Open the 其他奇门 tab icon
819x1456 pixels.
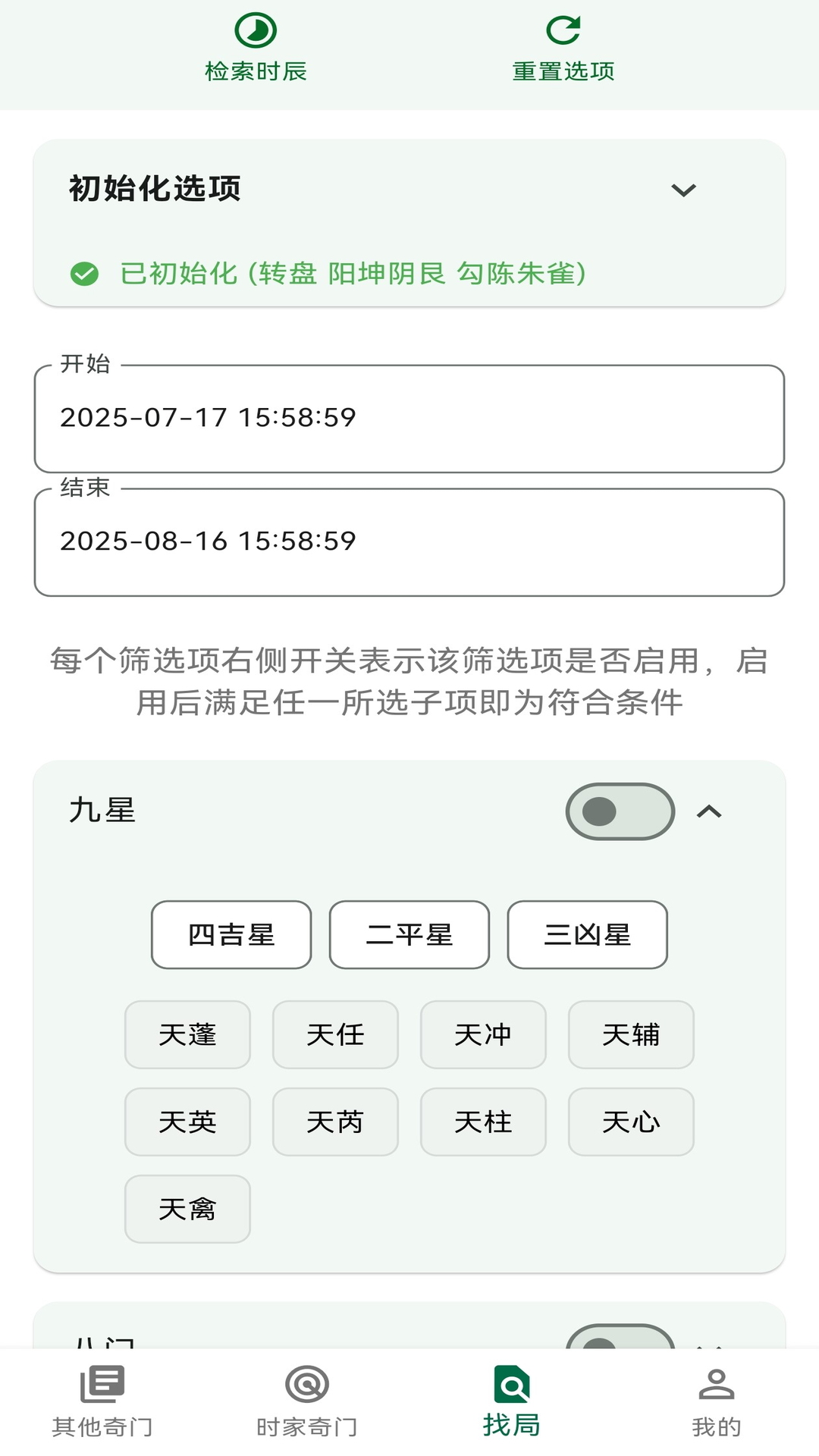[x=102, y=1385]
